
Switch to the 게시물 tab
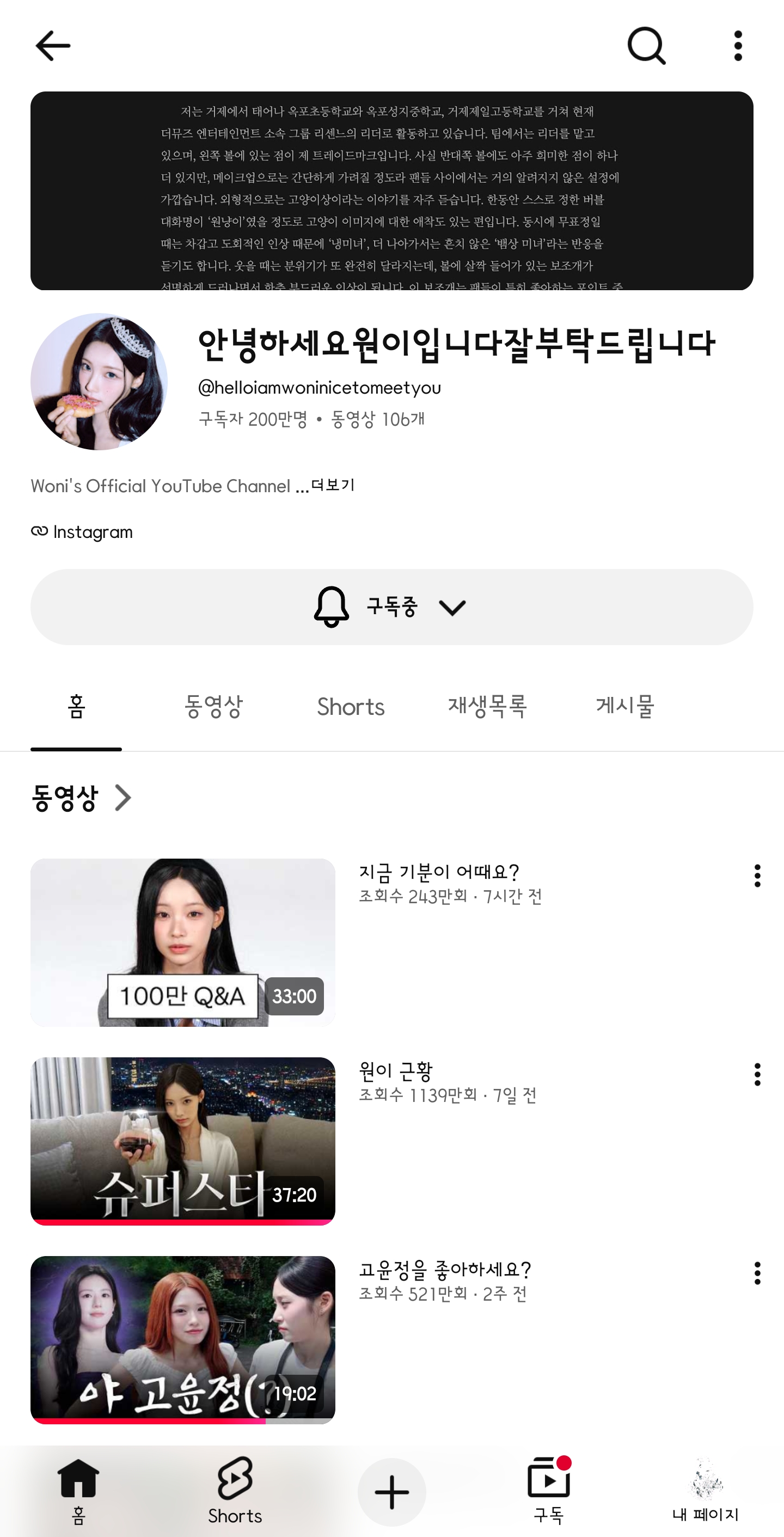coord(624,707)
